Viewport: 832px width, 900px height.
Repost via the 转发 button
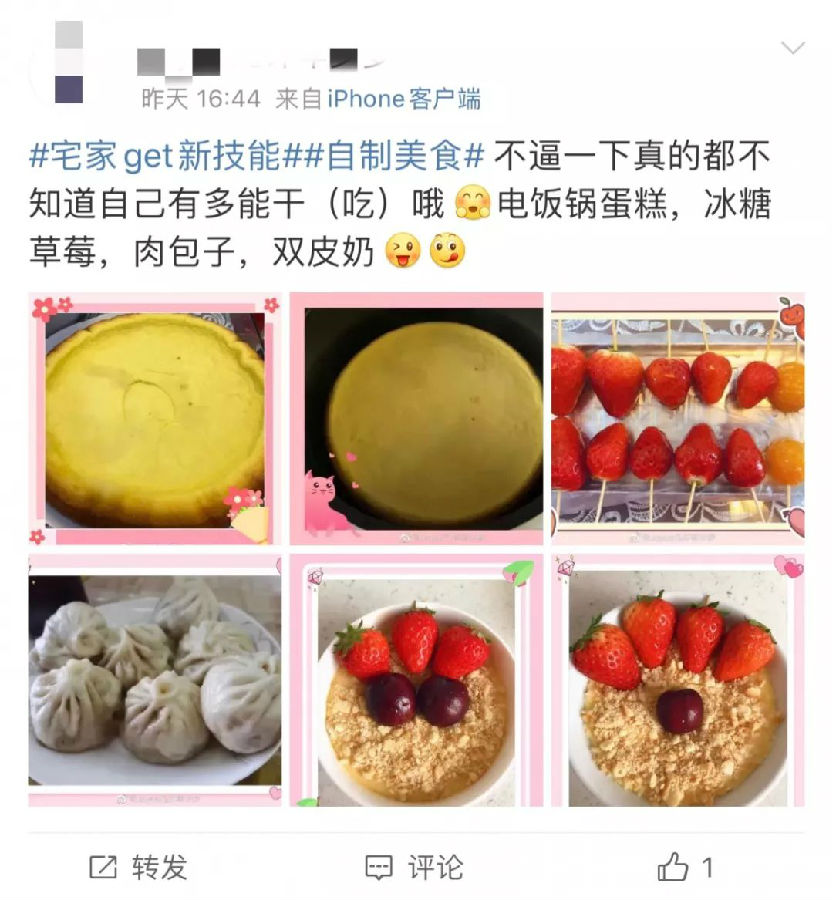[x=138, y=867]
